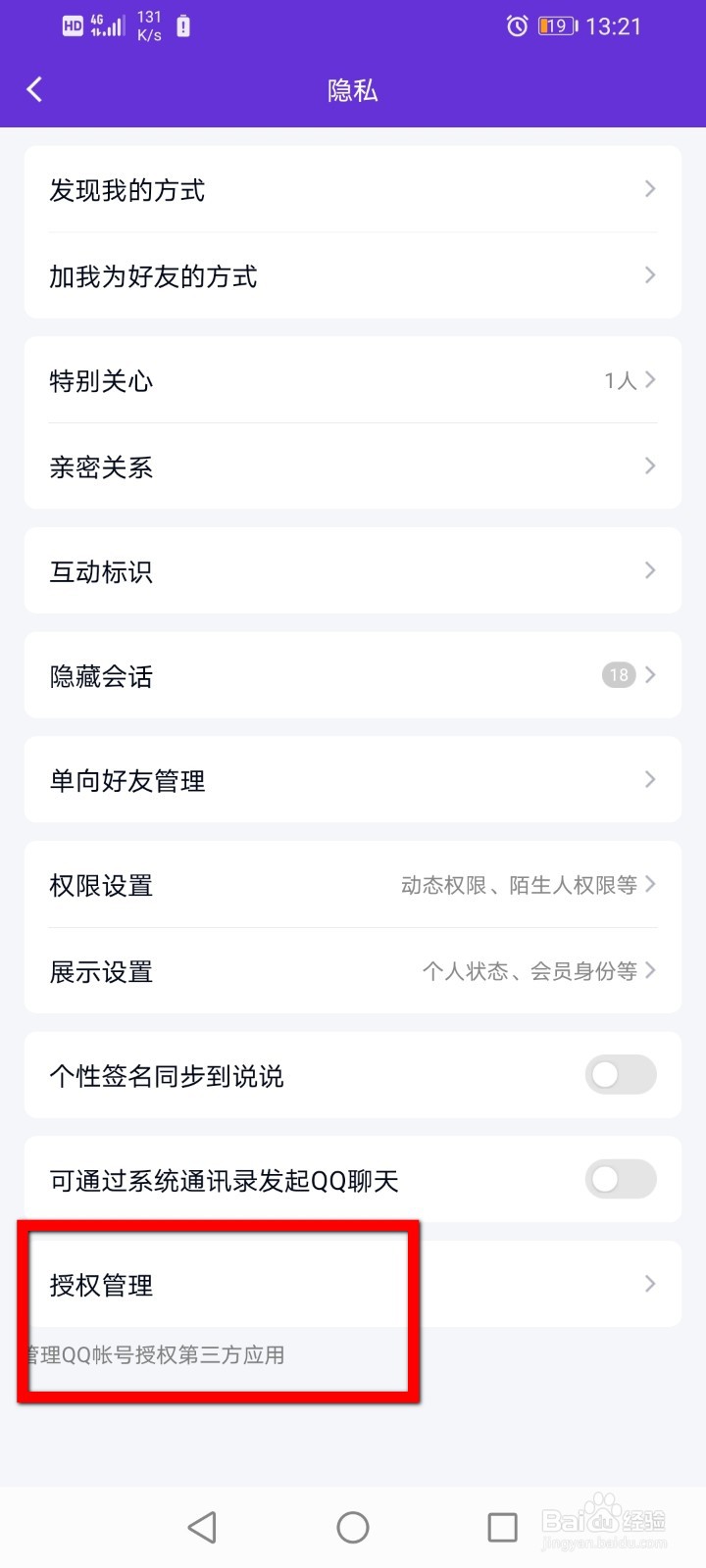Screen dimensions: 706x1568
Task: Open the 授权管理 menu entry
Action: click(353, 1285)
